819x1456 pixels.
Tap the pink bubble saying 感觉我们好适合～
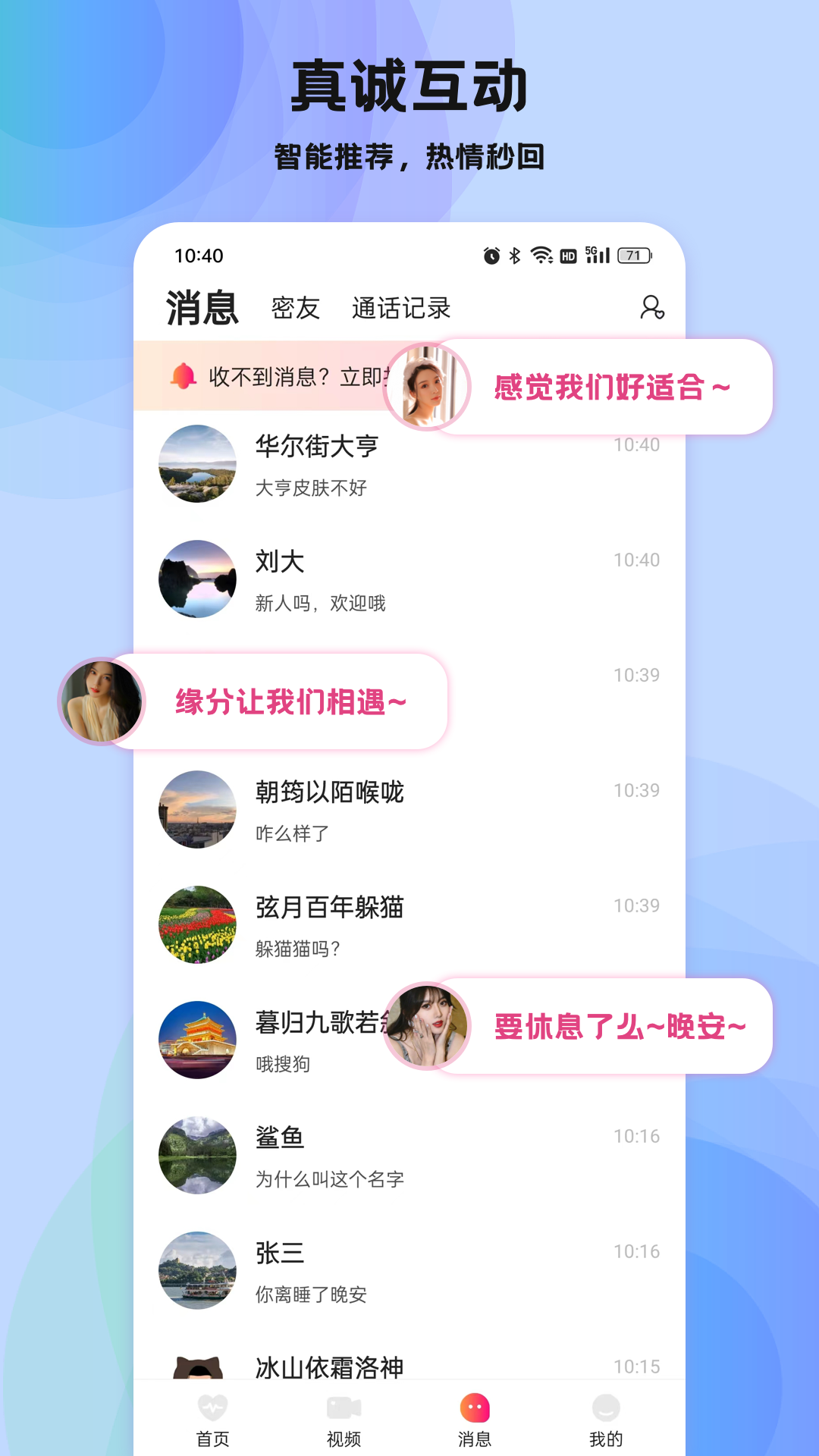tap(610, 387)
